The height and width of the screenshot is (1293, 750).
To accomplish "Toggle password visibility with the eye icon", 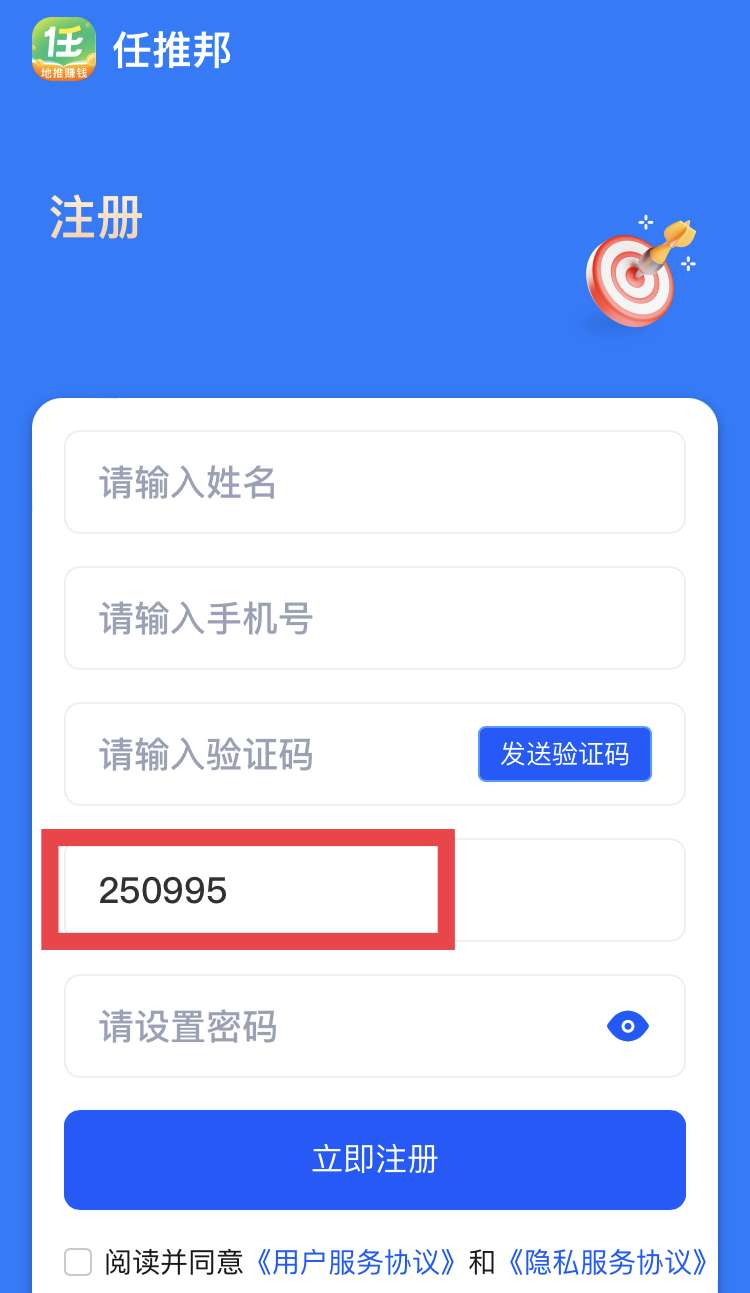I will (628, 1026).
